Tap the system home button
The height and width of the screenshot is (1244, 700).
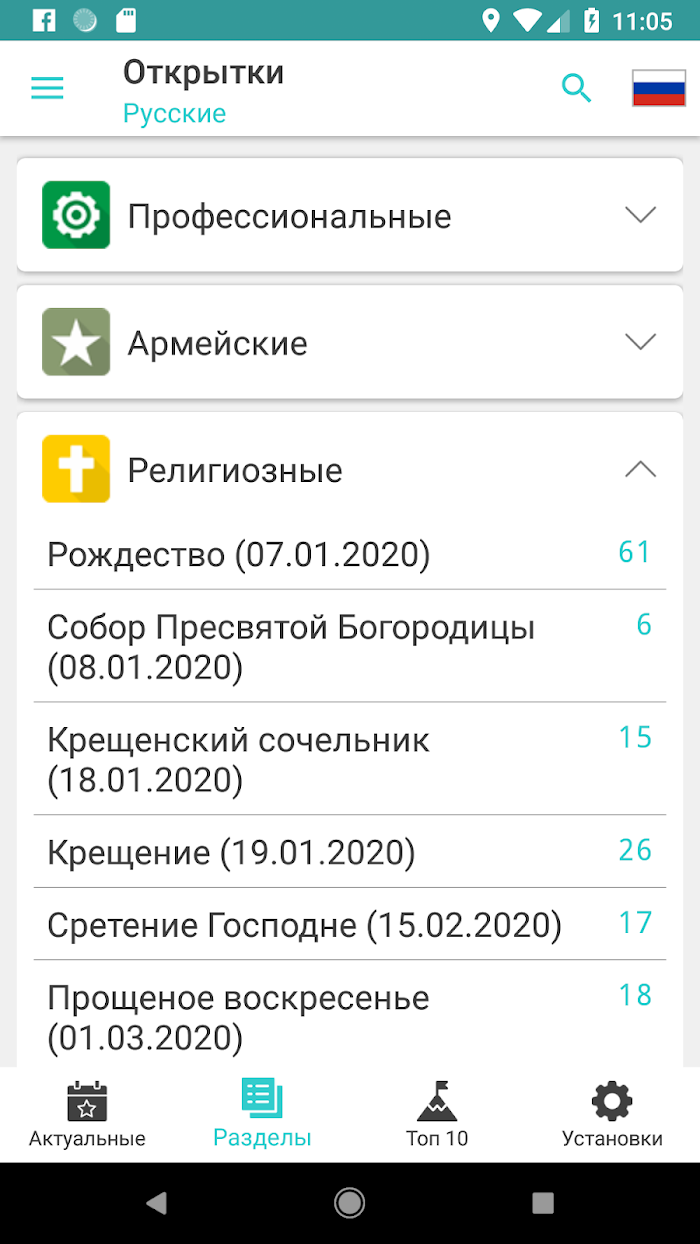(349, 1203)
